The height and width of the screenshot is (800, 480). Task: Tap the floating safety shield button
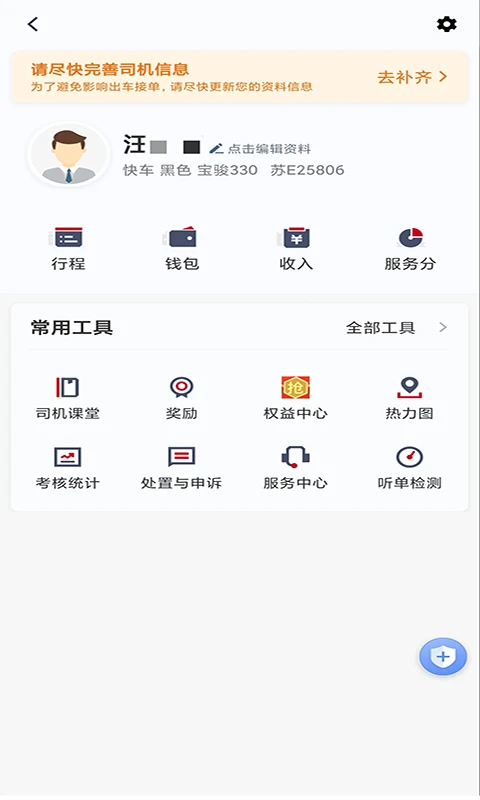tap(443, 657)
